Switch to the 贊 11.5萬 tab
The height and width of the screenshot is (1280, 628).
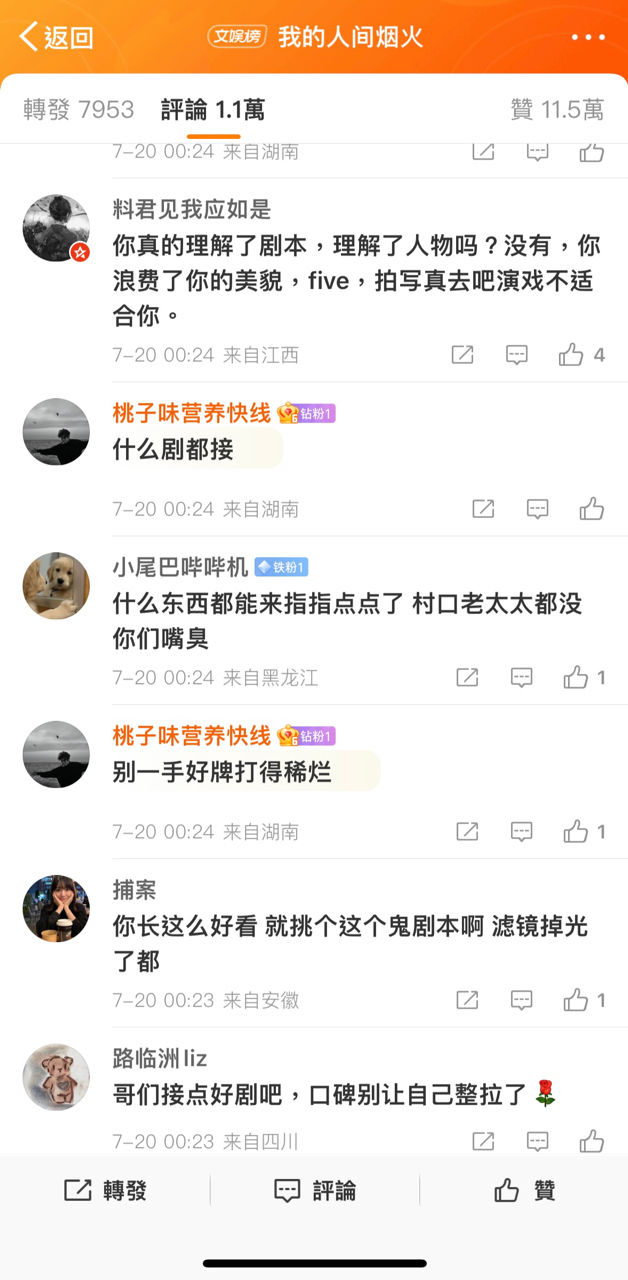pyautogui.click(x=557, y=110)
